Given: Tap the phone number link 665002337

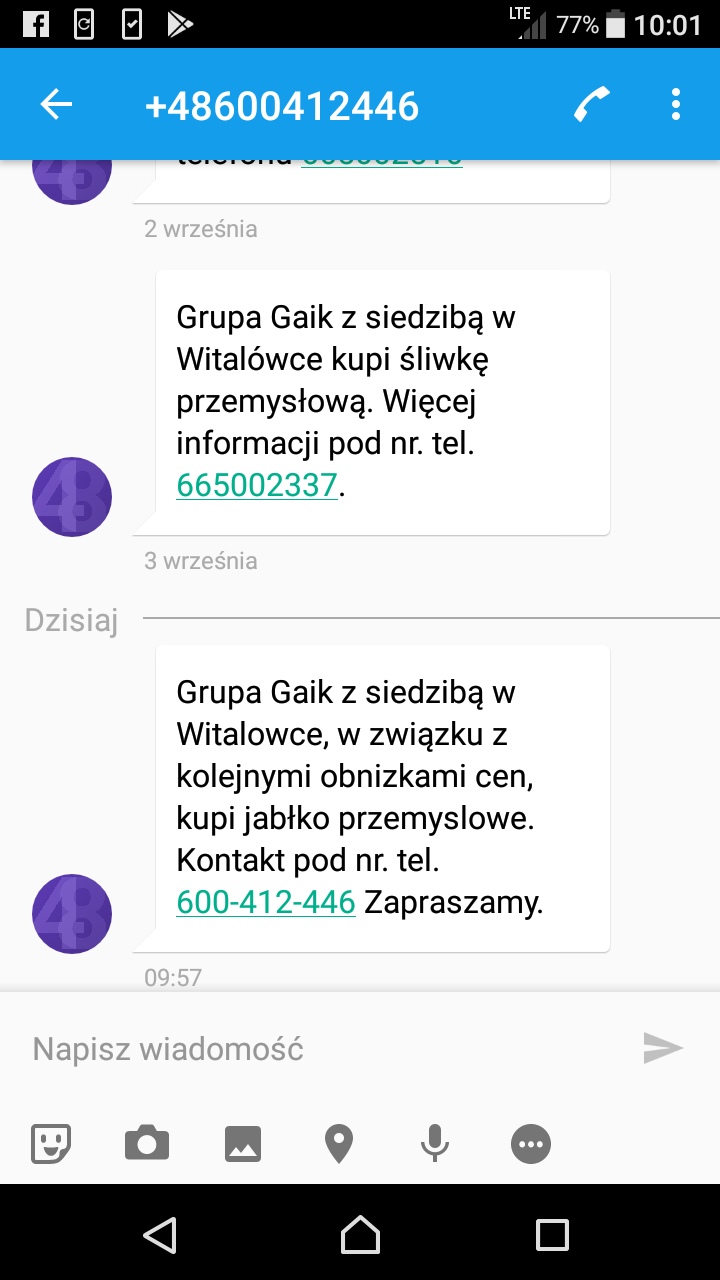Looking at the screenshot, I should 257,485.
